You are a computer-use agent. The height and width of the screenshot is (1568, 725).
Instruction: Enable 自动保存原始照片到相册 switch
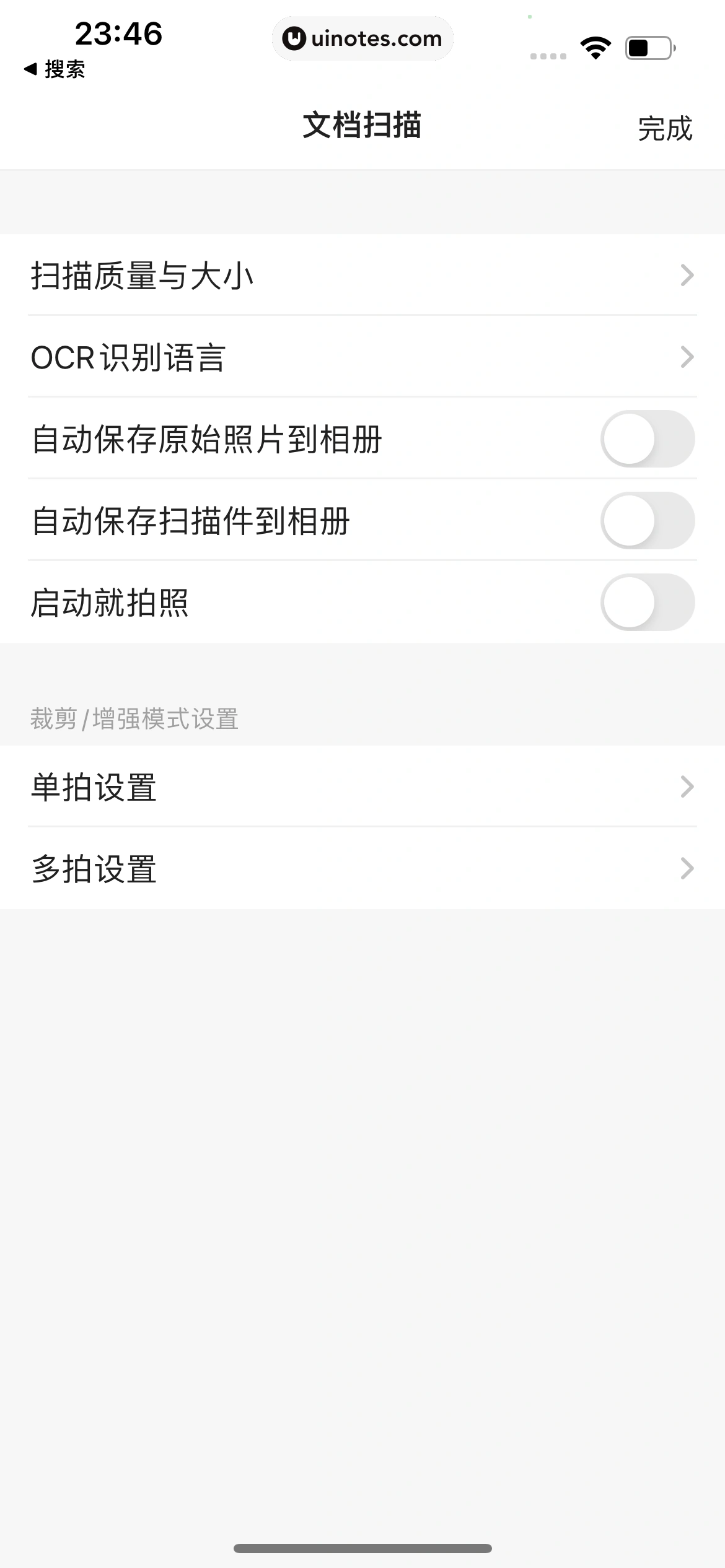coord(647,439)
